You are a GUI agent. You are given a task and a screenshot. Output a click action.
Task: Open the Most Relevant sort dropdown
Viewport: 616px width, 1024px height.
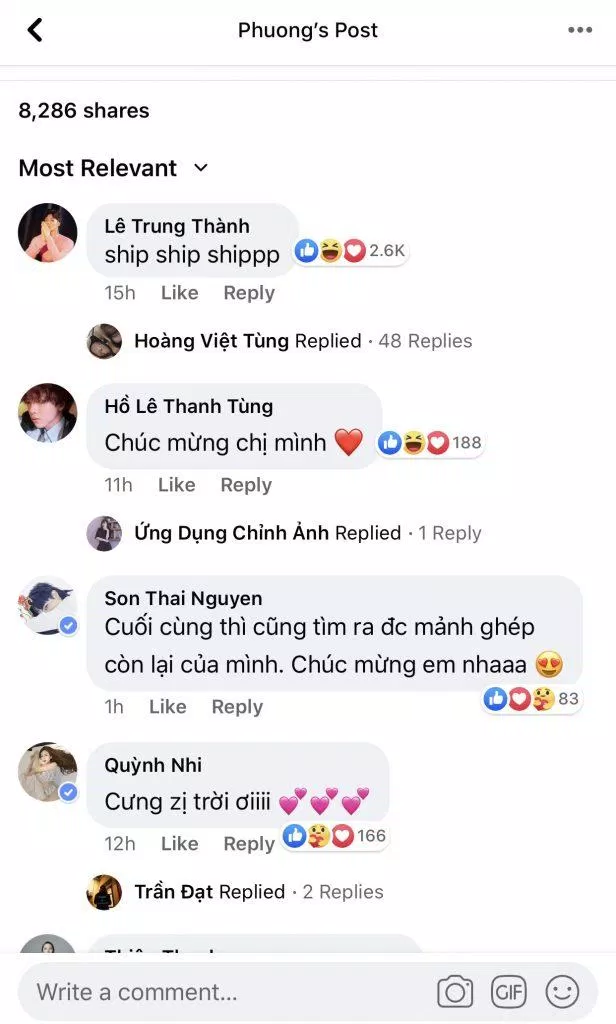[x=113, y=168]
